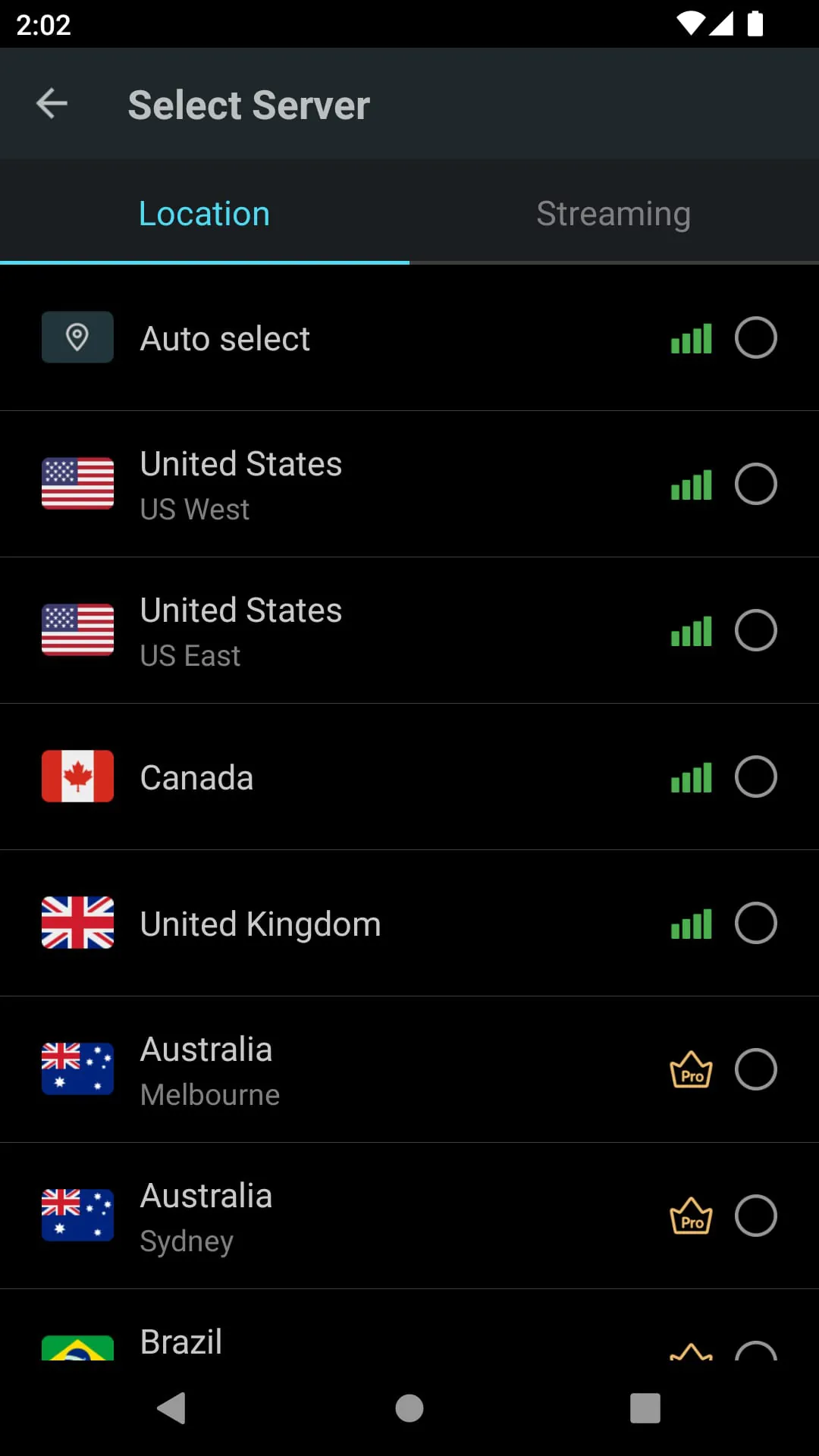Tap the Canada flag icon
Image resolution: width=819 pixels, height=1456 pixels.
click(77, 777)
